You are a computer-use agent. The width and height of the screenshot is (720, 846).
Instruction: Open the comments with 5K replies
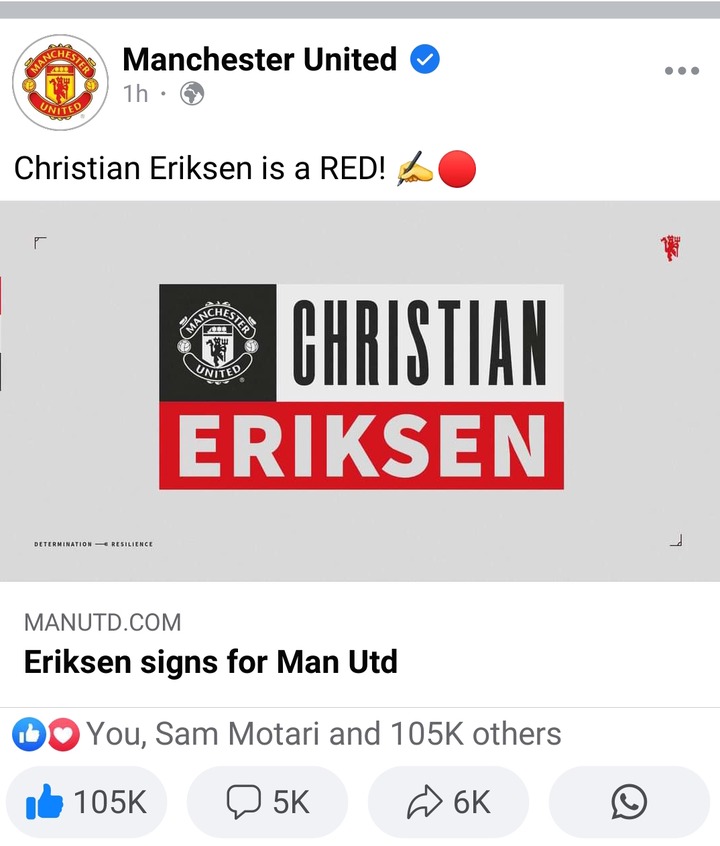coord(267,802)
